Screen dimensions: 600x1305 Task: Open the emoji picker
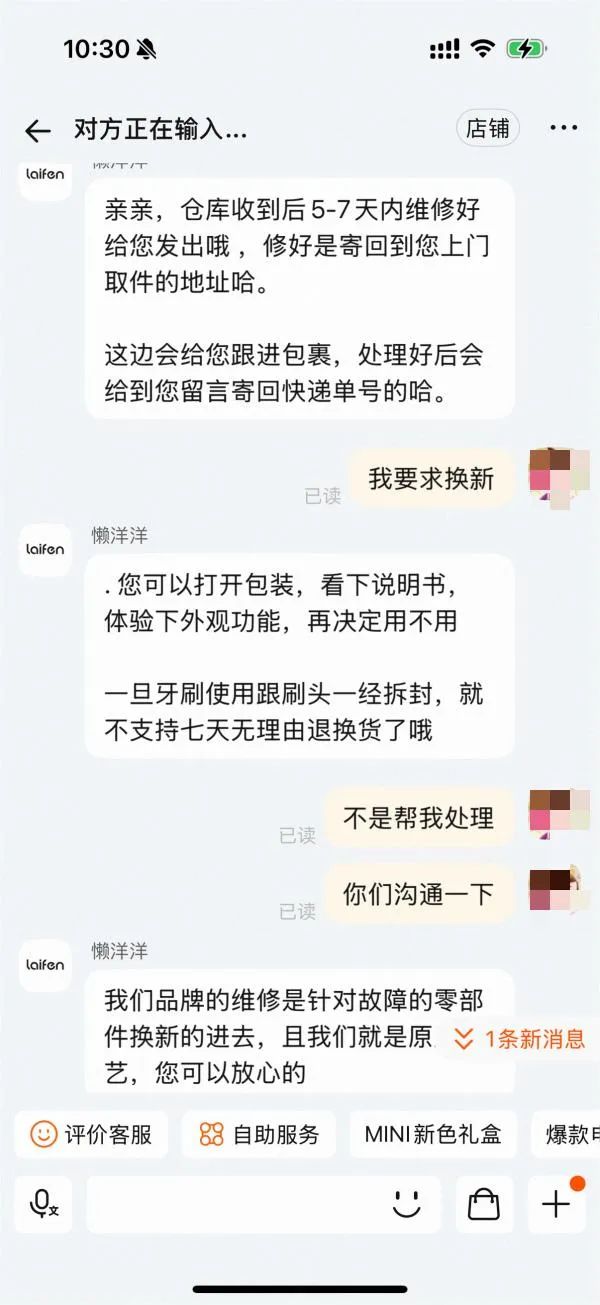(x=407, y=1204)
